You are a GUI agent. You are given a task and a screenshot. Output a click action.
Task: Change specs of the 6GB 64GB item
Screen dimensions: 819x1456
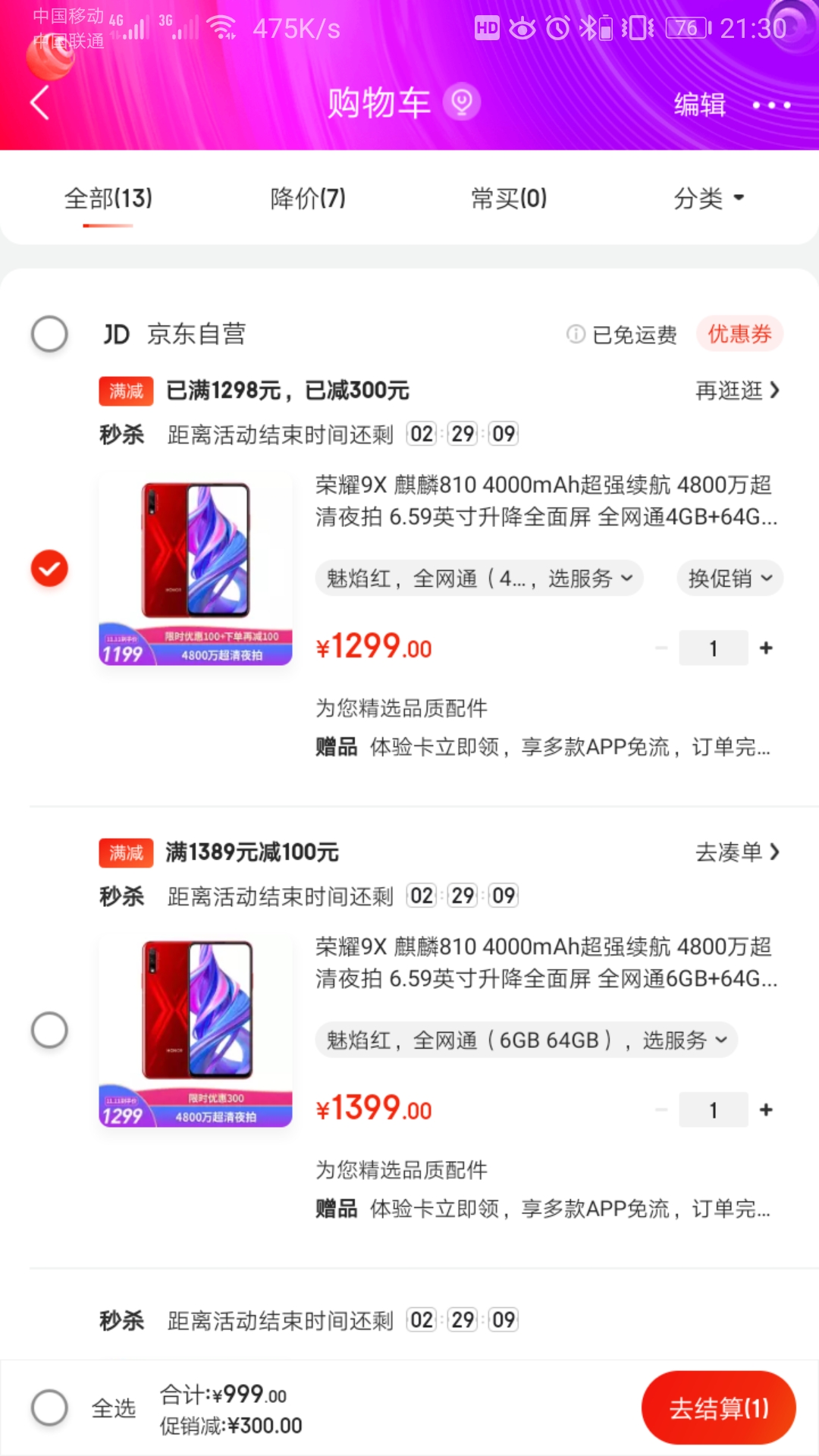pos(526,1040)
